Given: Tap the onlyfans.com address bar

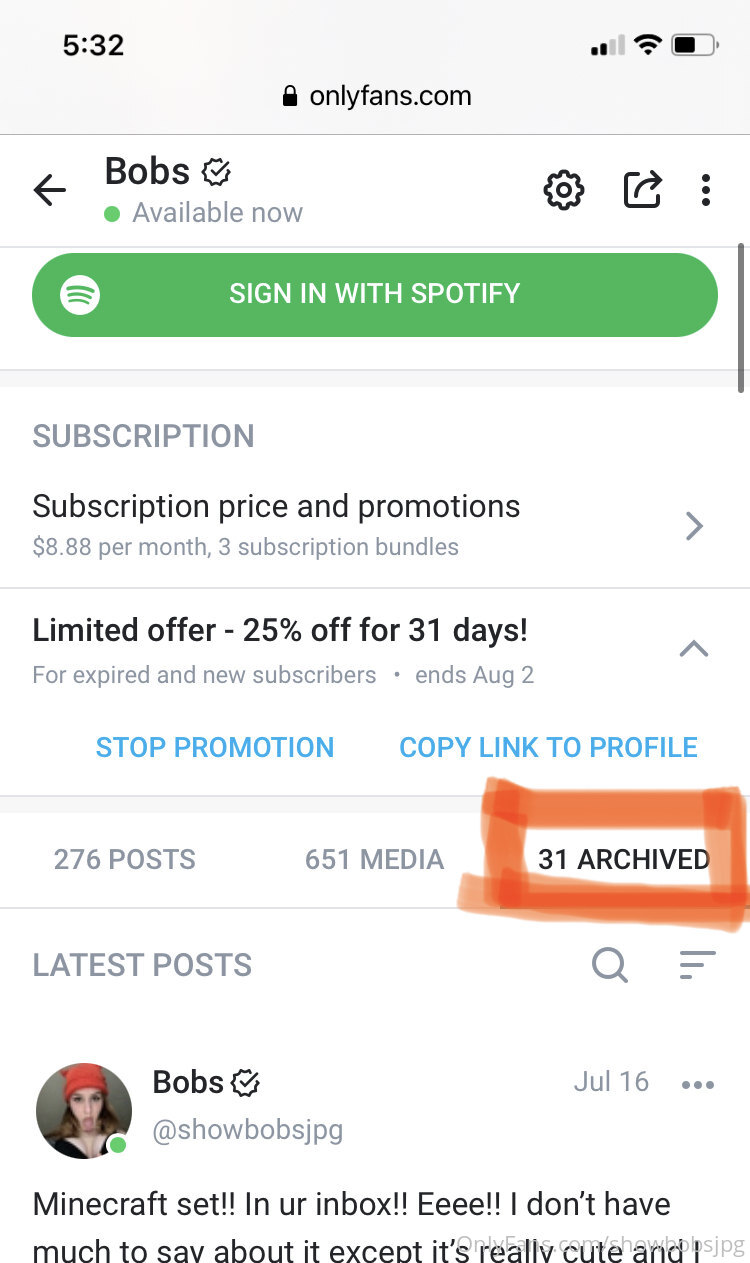Looking at the screenshot, I should (x=375, y=97).
